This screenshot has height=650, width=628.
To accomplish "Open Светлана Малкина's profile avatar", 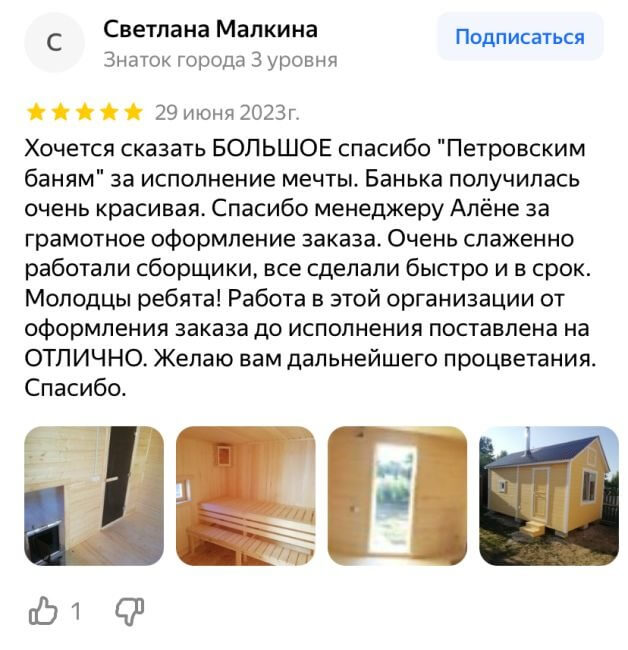I will coord(54,42).
